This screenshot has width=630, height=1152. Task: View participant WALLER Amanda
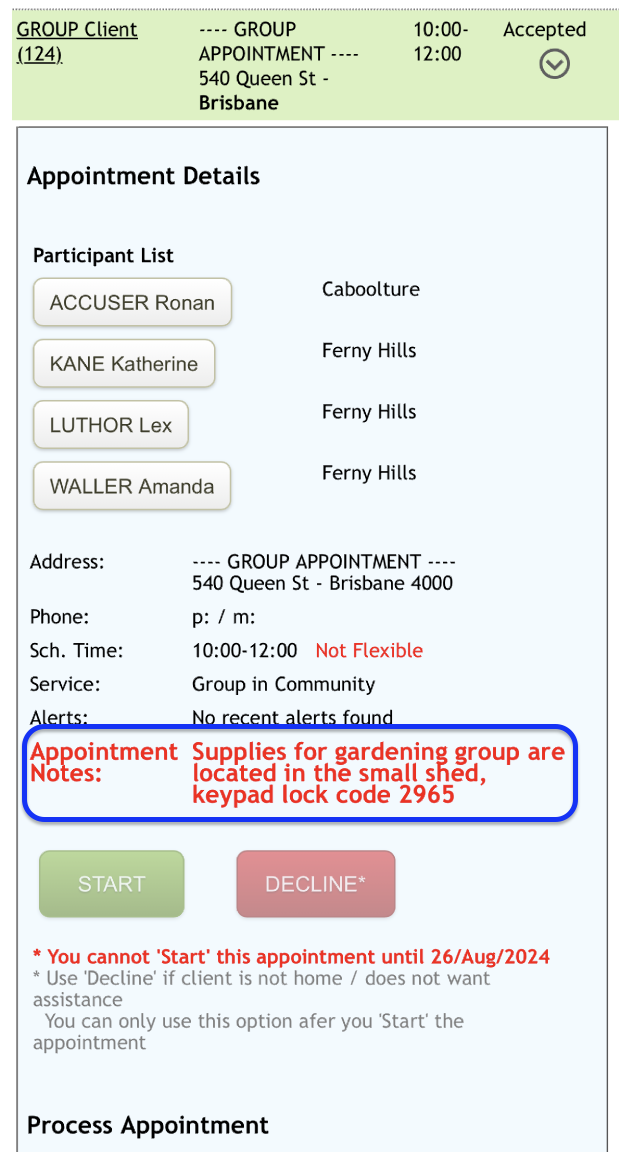132,486
